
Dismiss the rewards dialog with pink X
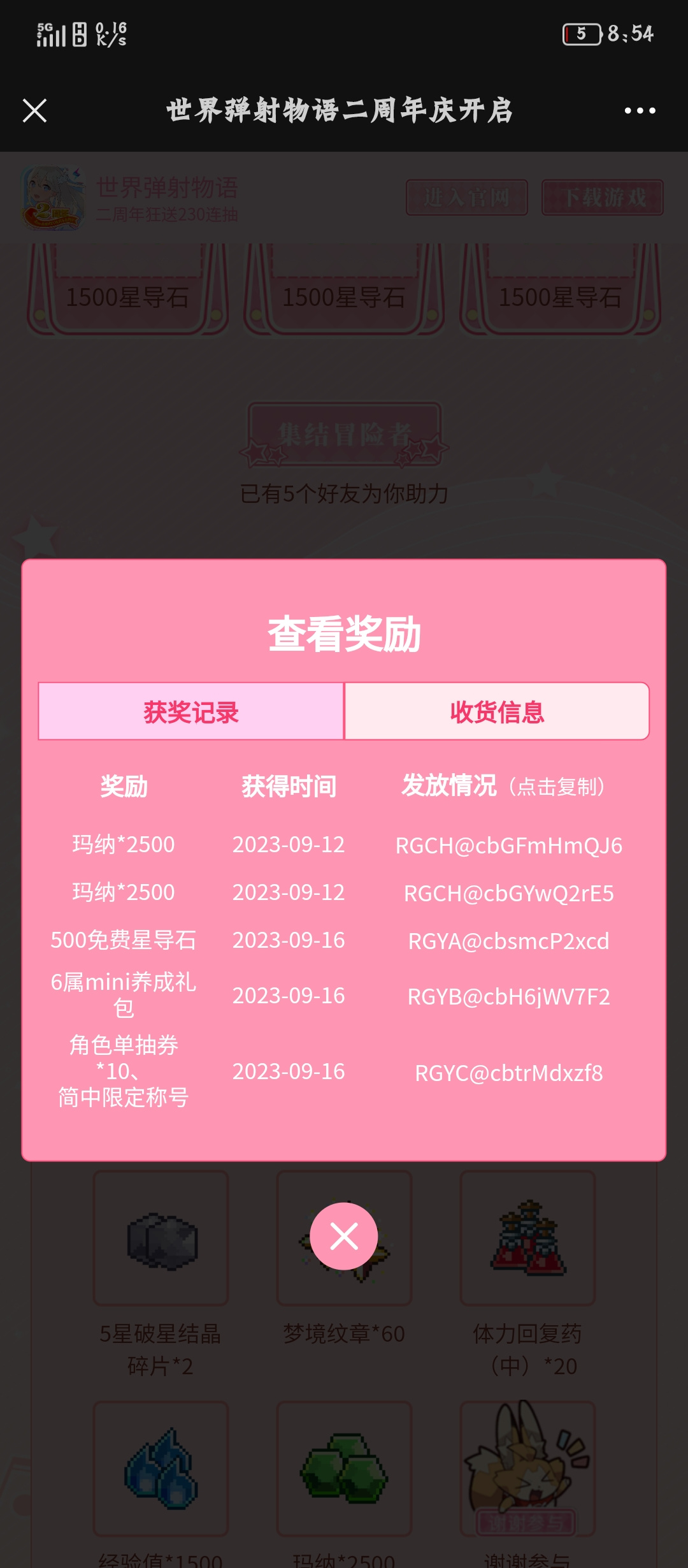[x=344, y=1237]
